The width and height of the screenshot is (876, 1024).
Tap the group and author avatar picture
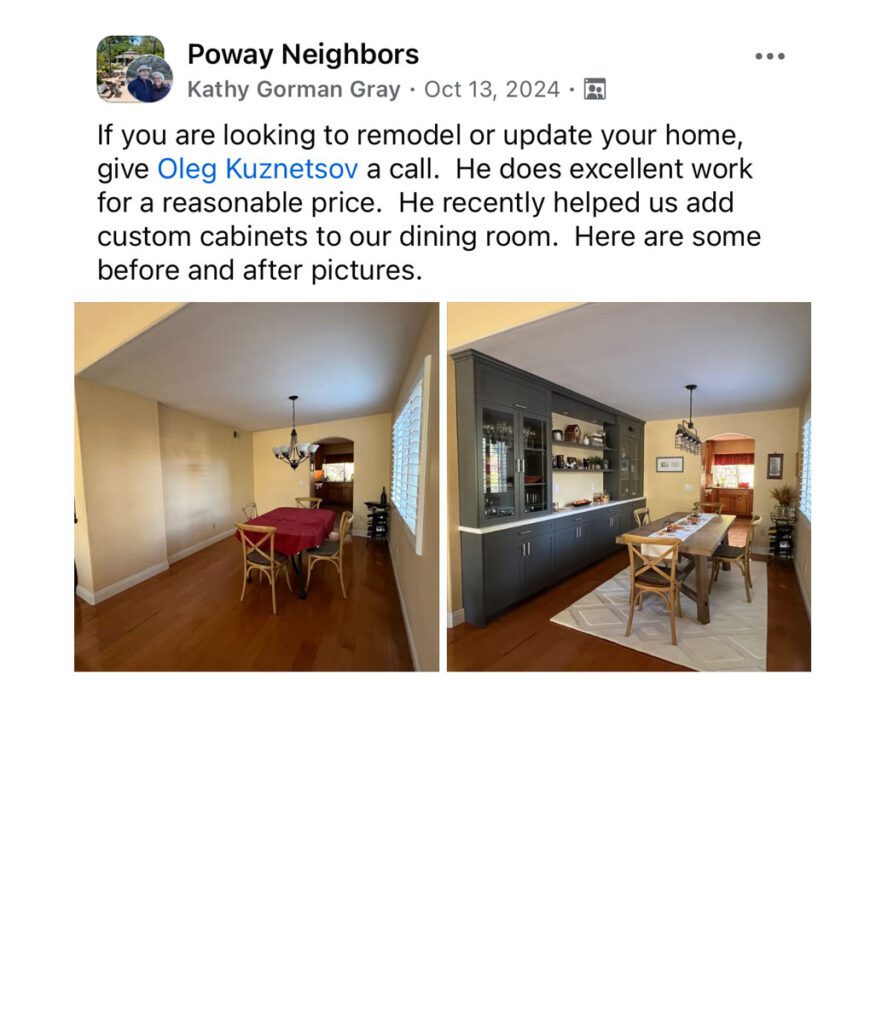[134, 69]
